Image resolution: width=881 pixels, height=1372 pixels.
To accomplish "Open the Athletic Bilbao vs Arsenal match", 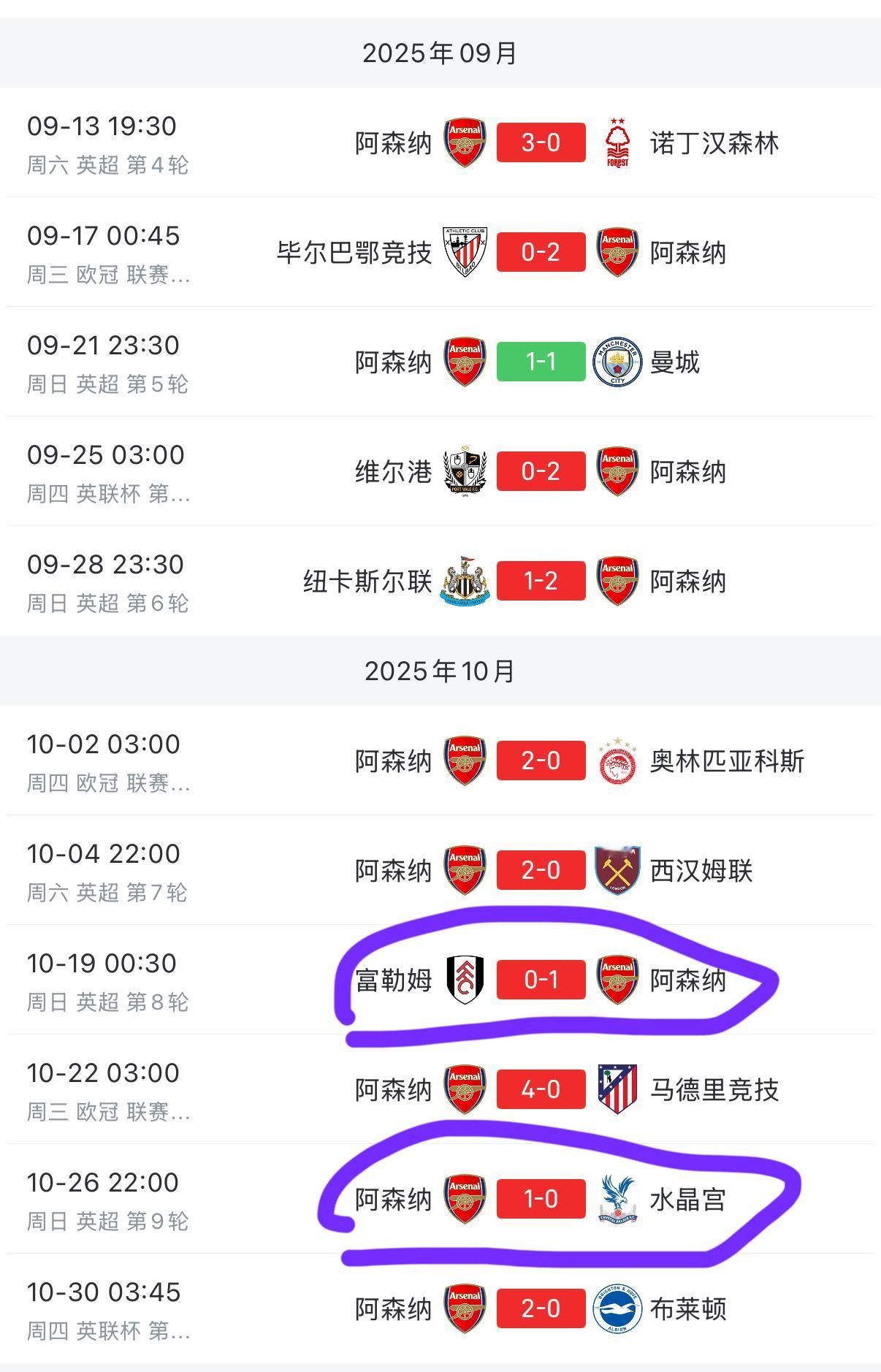I will 440,252.
